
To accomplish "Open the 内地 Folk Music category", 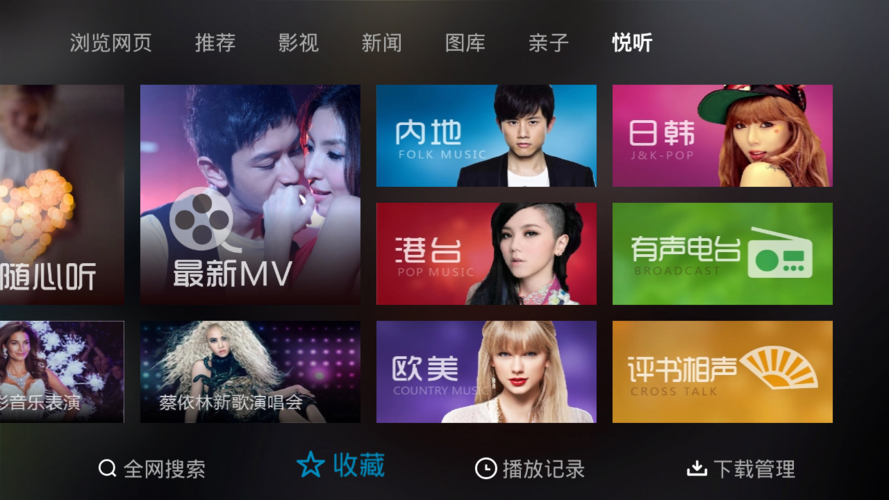I will [486, 136].
